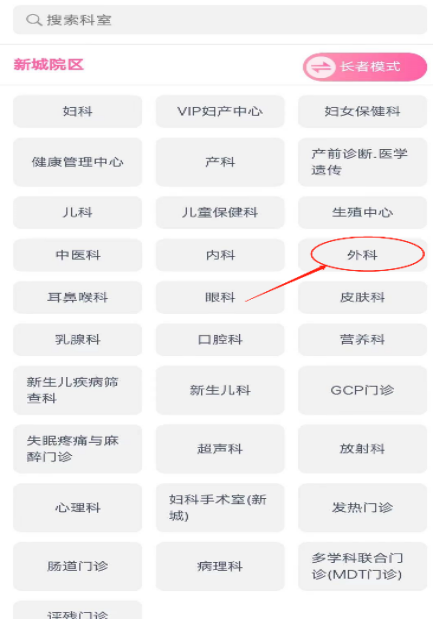Choose 生殖中心
This screenshot has width=433, height=619.
(x=362, y=212)
